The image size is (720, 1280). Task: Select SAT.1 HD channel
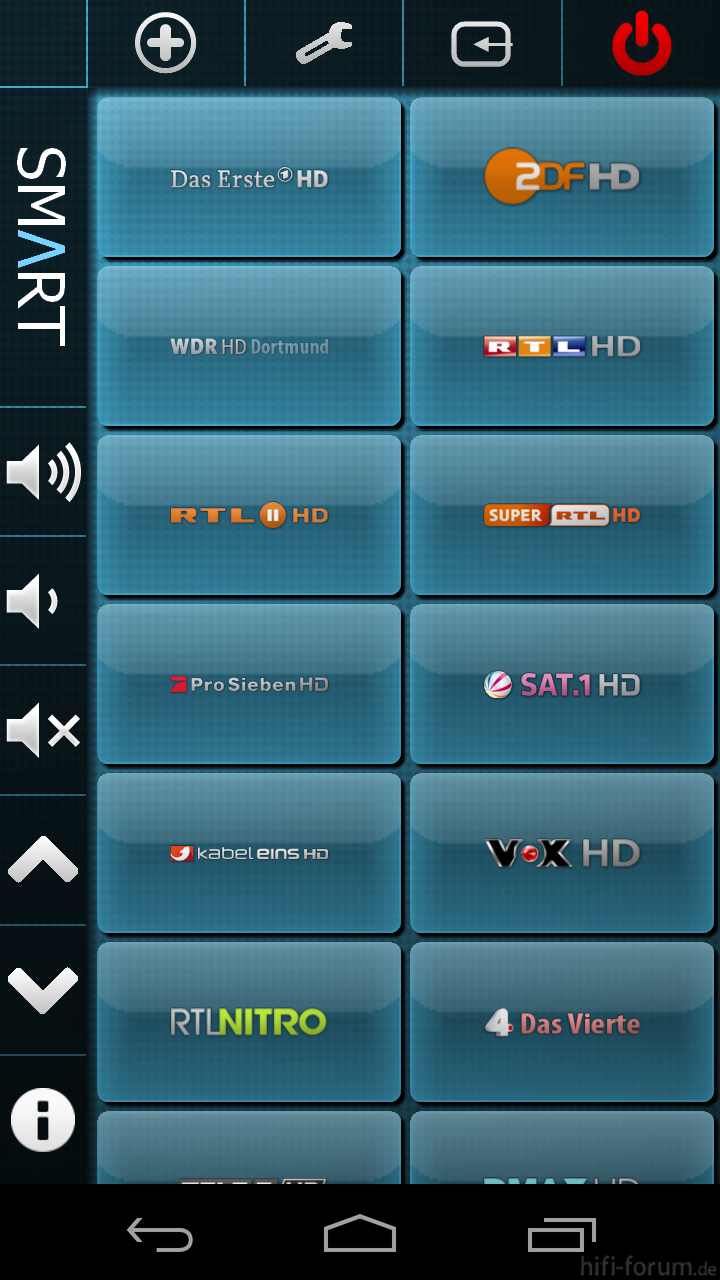click(x=562, y=684)
